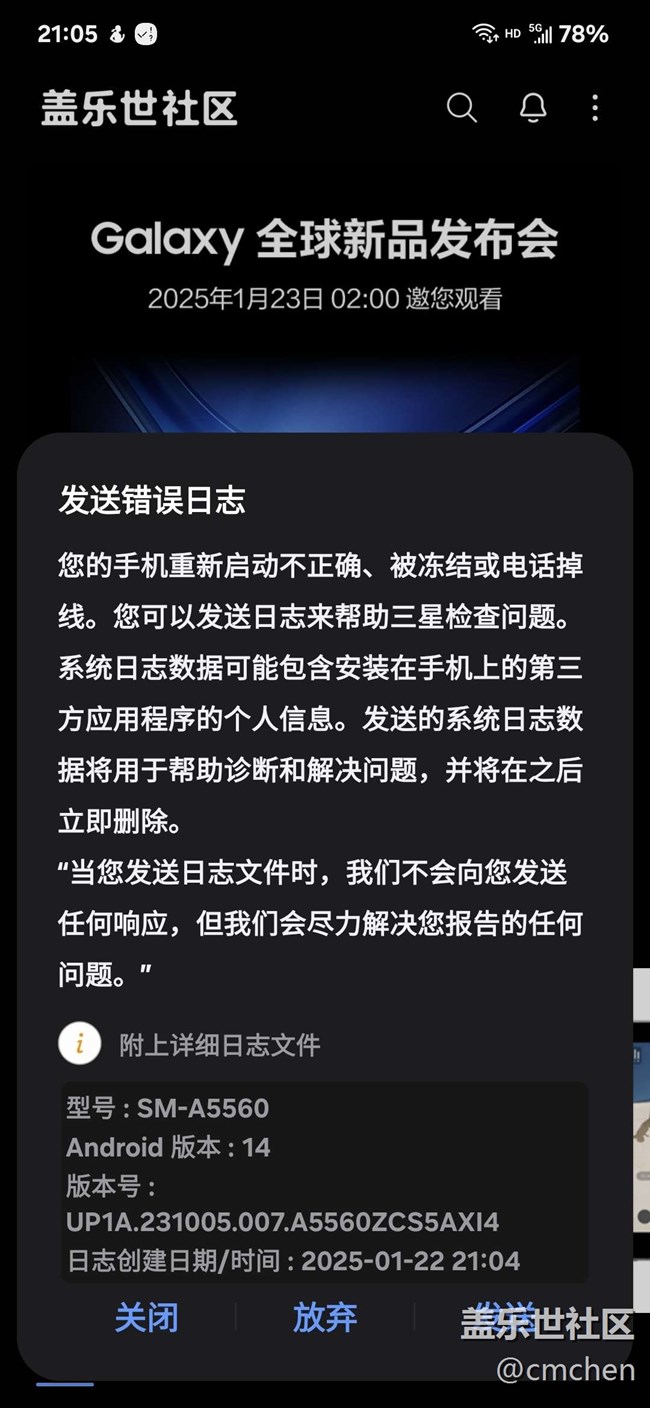Viewport: 650px width, 1408px height.
Task: Open search in the 盖乐世社区 app bar
Action: point(461,108)
